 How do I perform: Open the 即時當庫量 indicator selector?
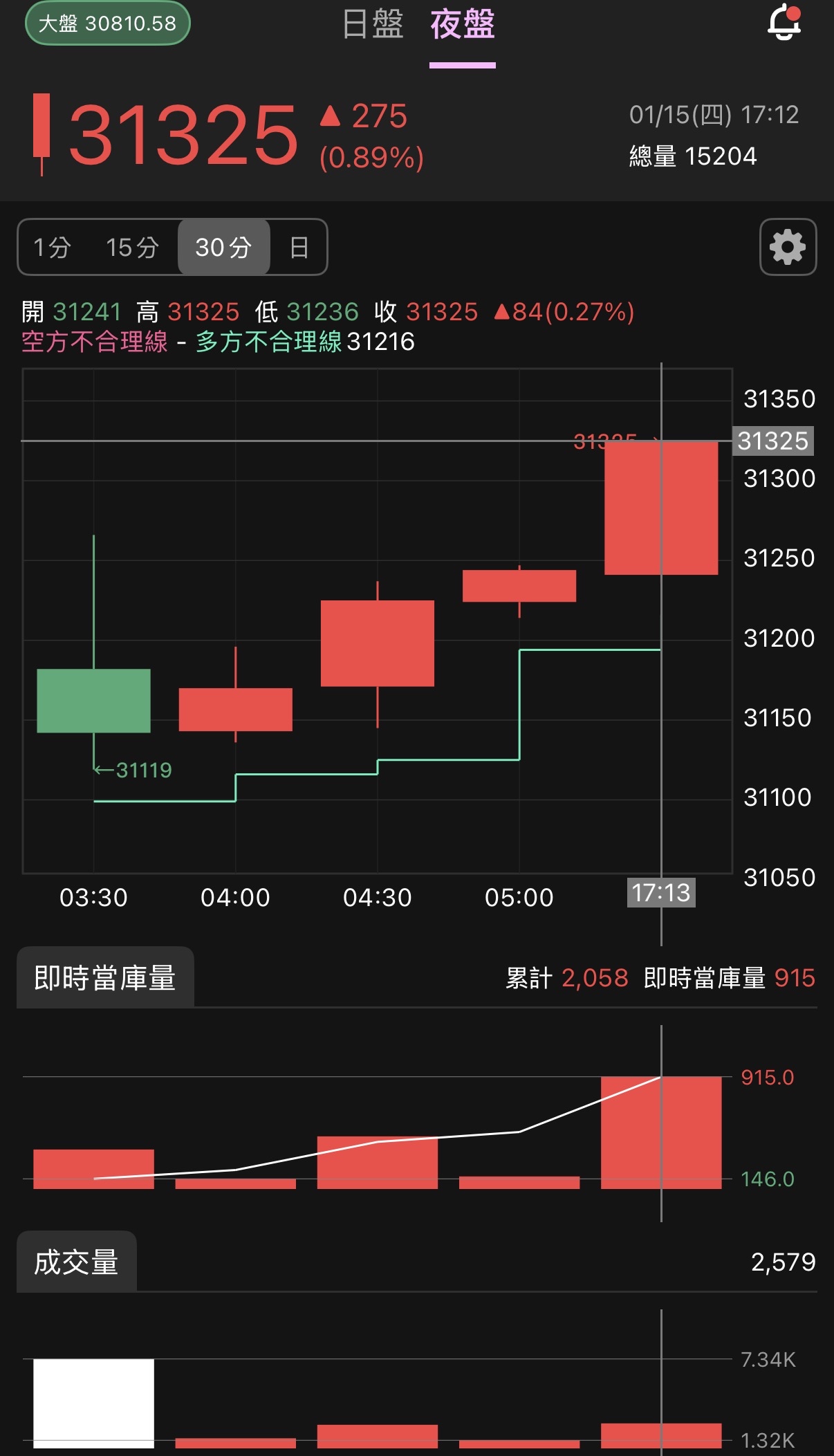105,977
